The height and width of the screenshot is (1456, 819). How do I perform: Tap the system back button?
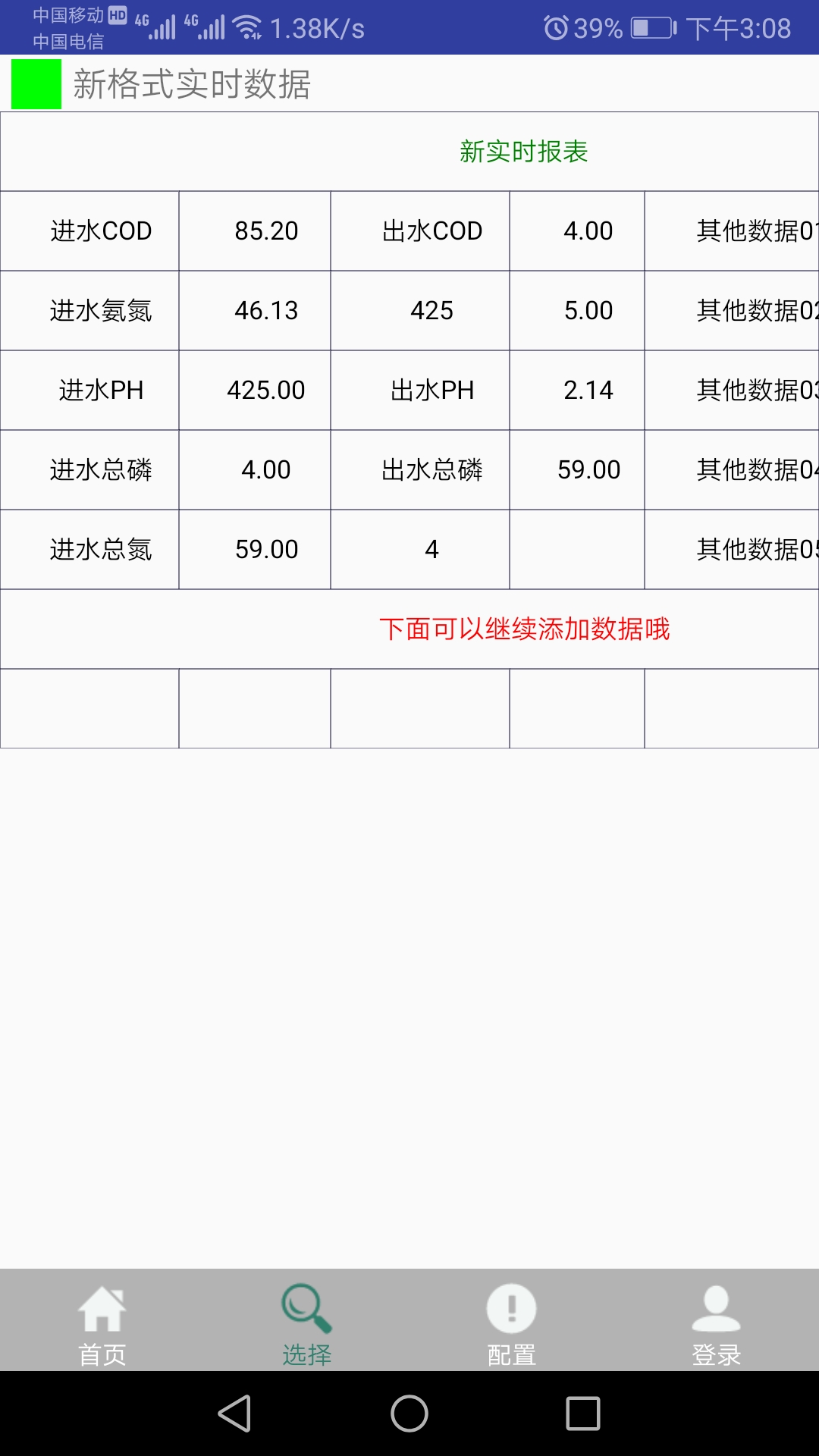(x=235, y=1414)
